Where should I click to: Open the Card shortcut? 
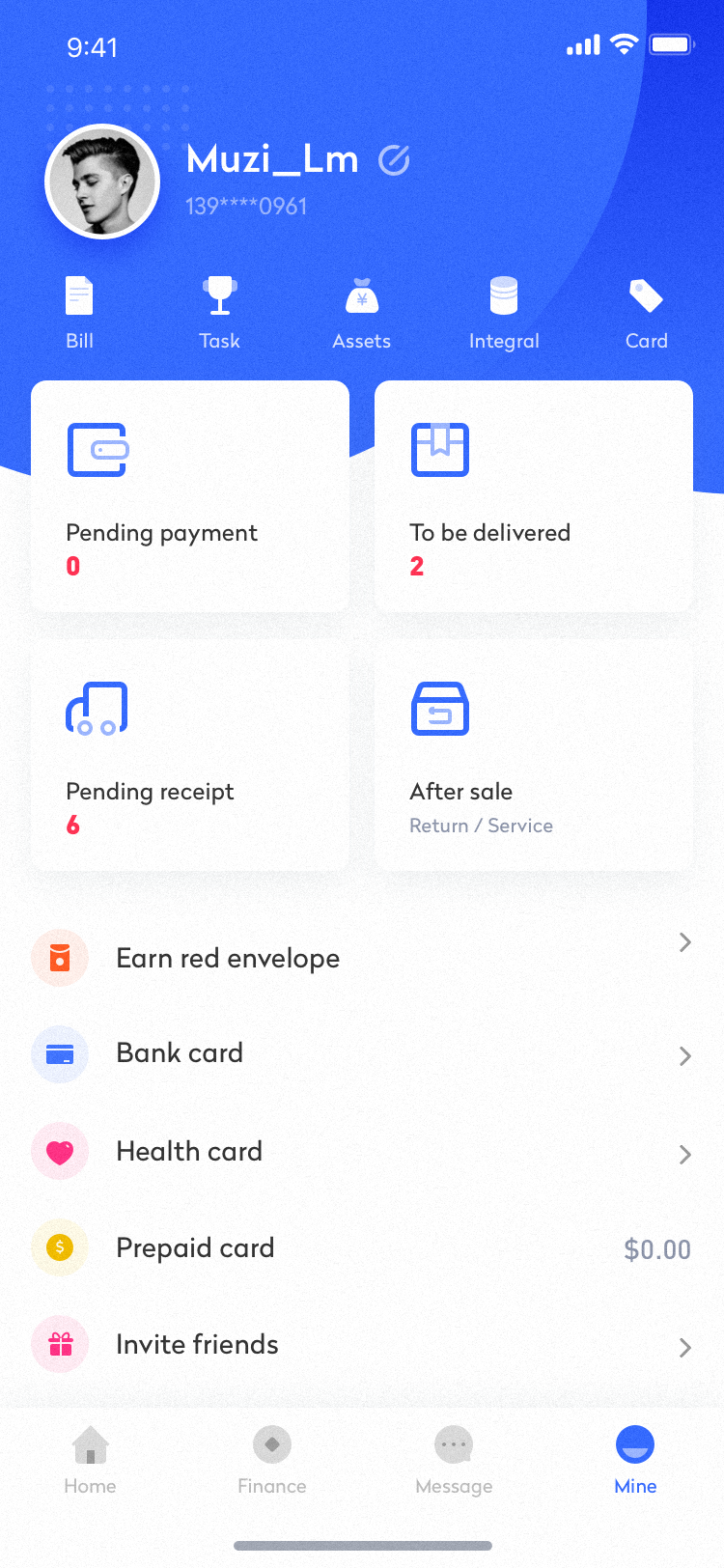(x=646, y=314)
